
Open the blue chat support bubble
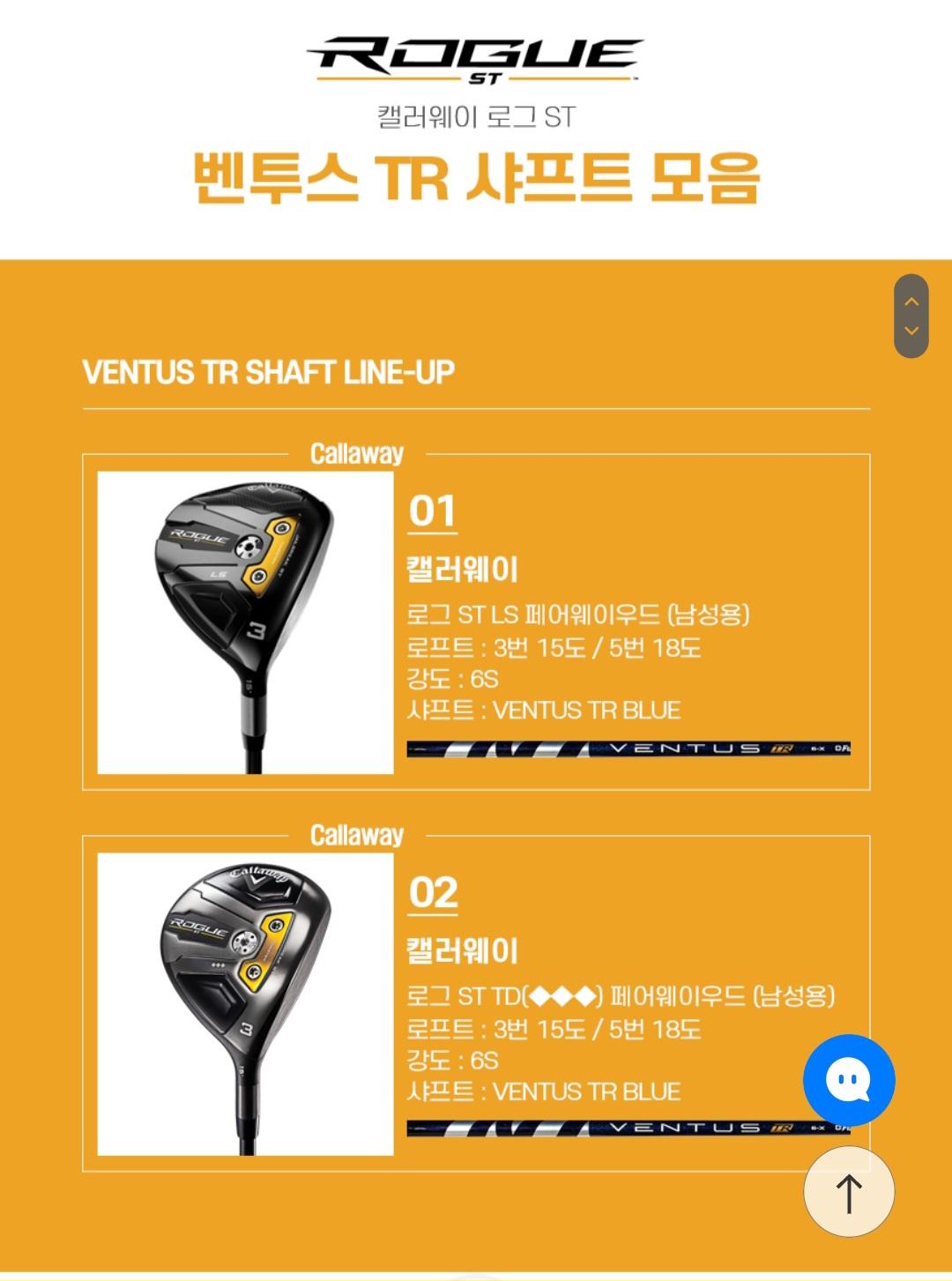(849, 1079)
